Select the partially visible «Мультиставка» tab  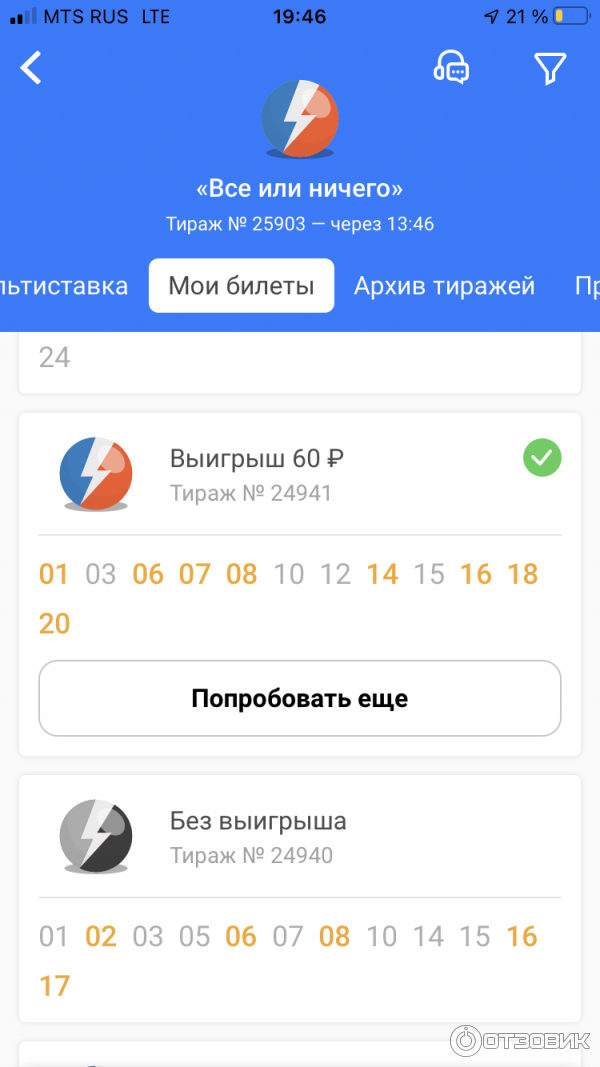tap(64, 286)
